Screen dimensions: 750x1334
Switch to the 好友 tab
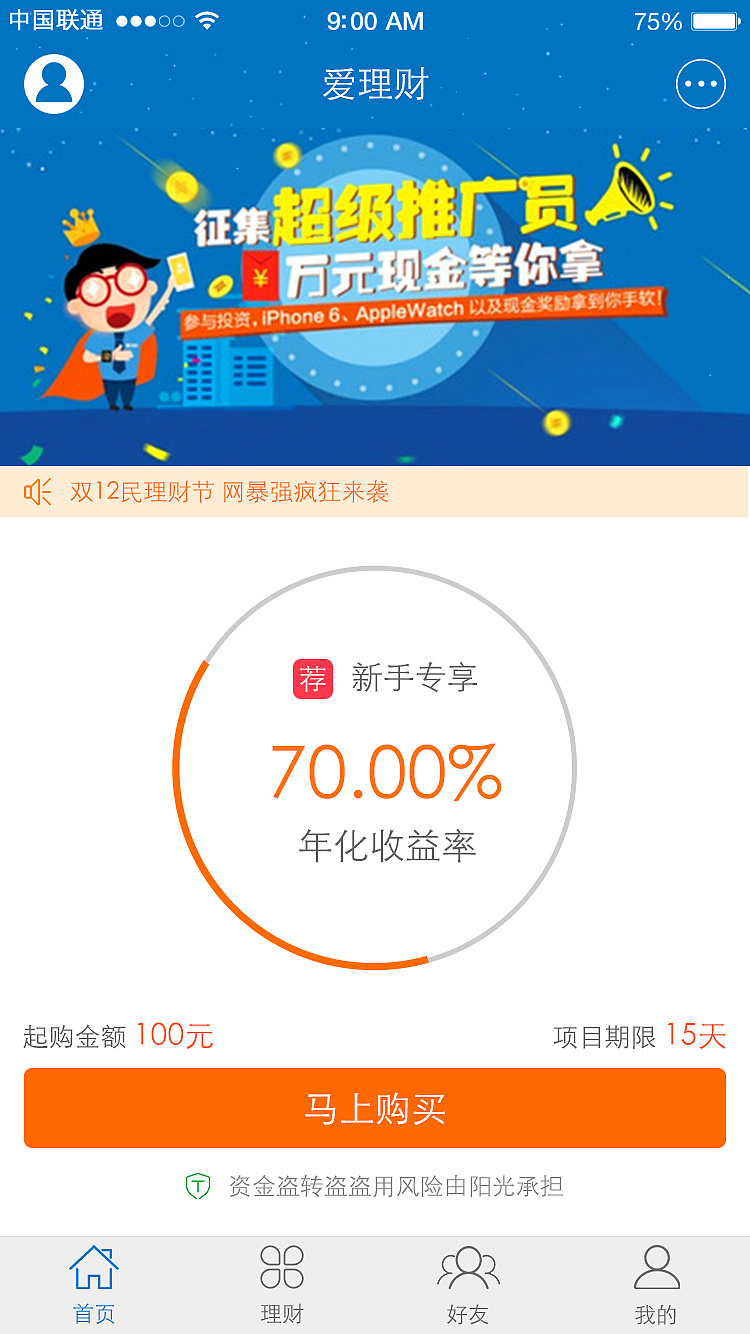(468, 1284)
